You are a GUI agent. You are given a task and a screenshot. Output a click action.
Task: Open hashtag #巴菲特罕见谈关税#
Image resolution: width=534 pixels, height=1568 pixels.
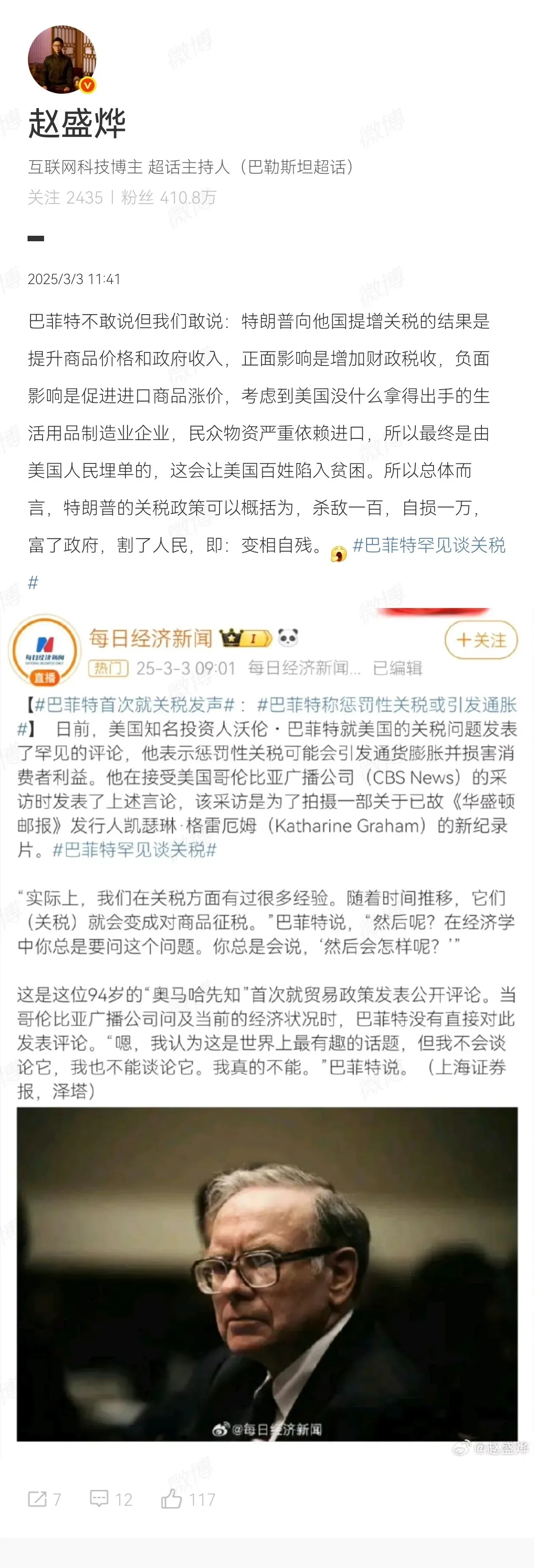click(432, 548)
